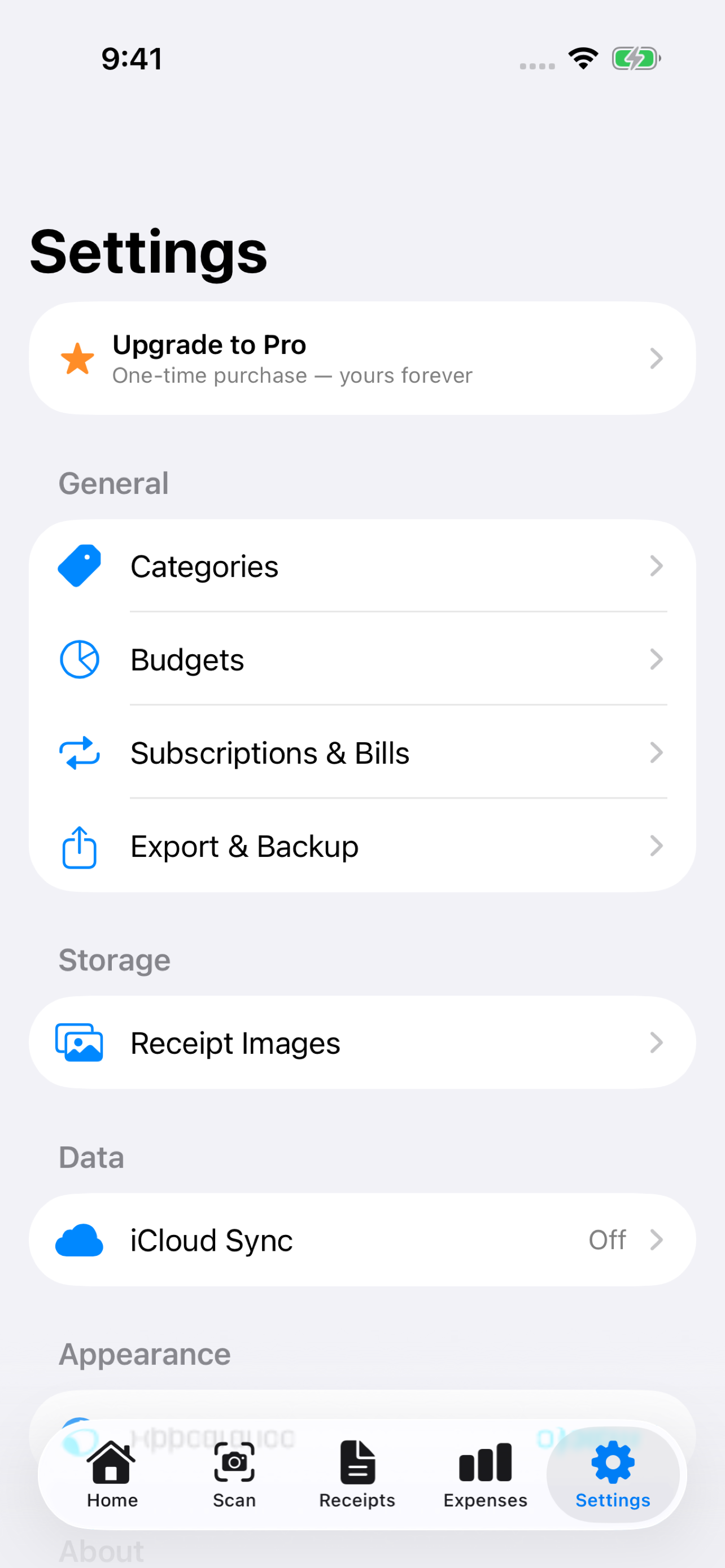Viewport: 725px width, 1568px height.
Task: Switch to the Scan tab
Action: coord(234,1474)
